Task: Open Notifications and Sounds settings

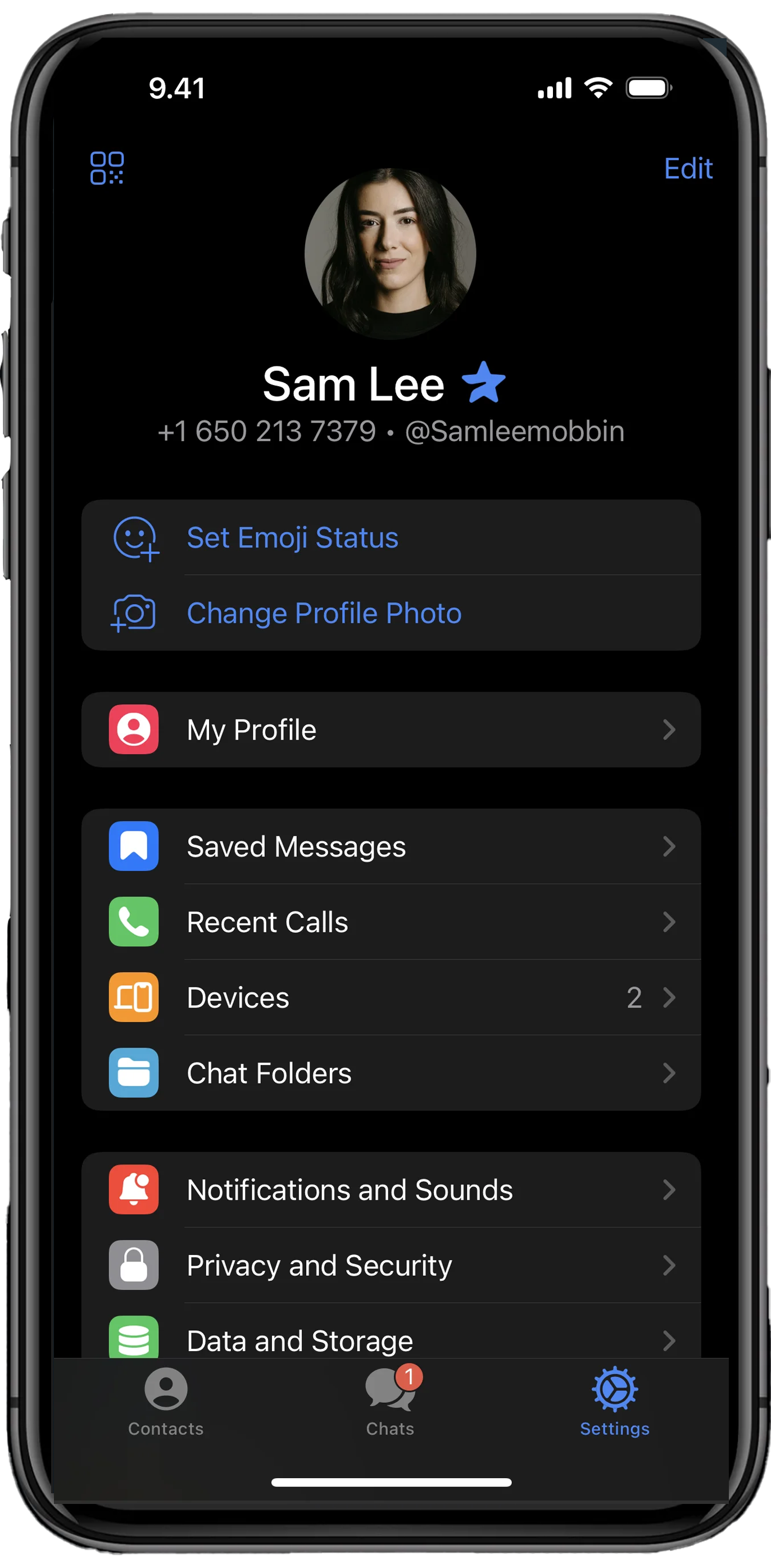Action: coord(391,1190)
